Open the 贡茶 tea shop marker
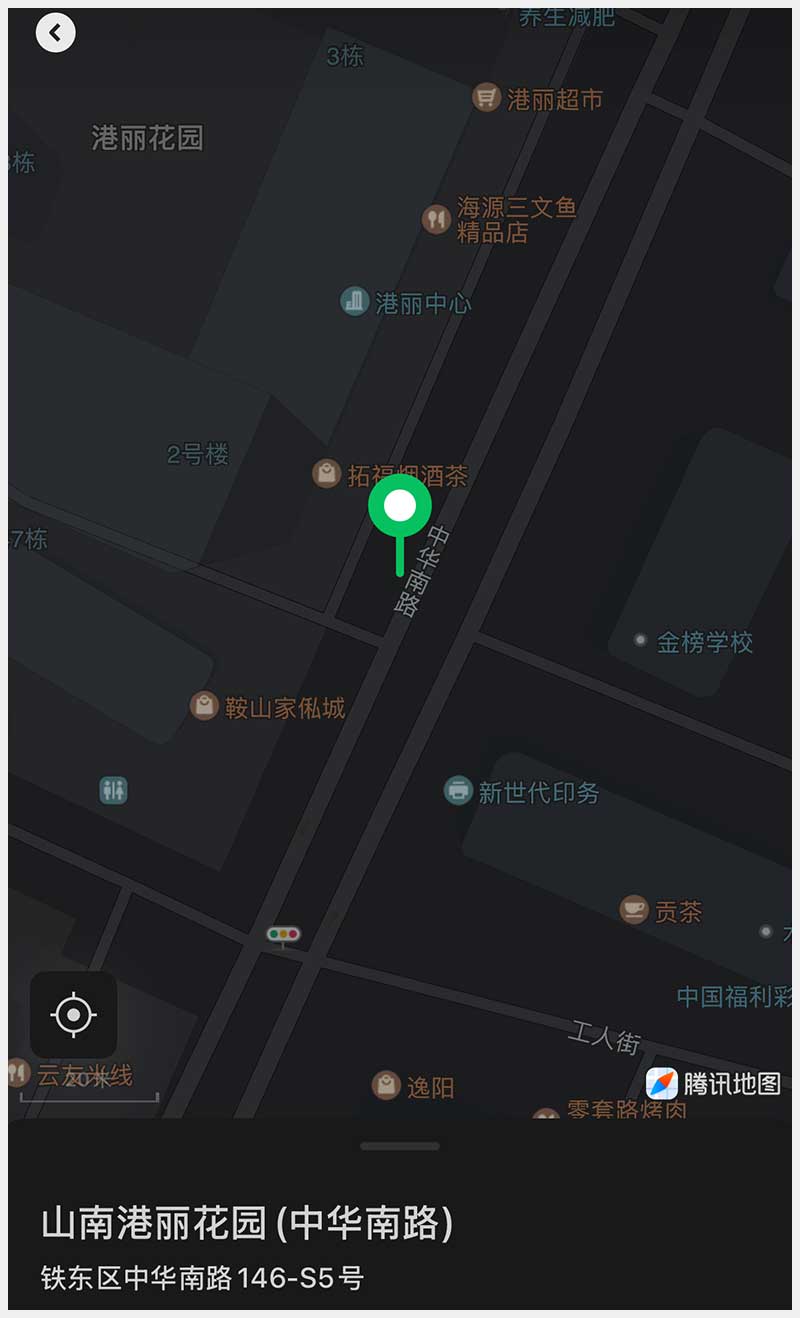Screen dimensions: 800x1318 [634, 910]
